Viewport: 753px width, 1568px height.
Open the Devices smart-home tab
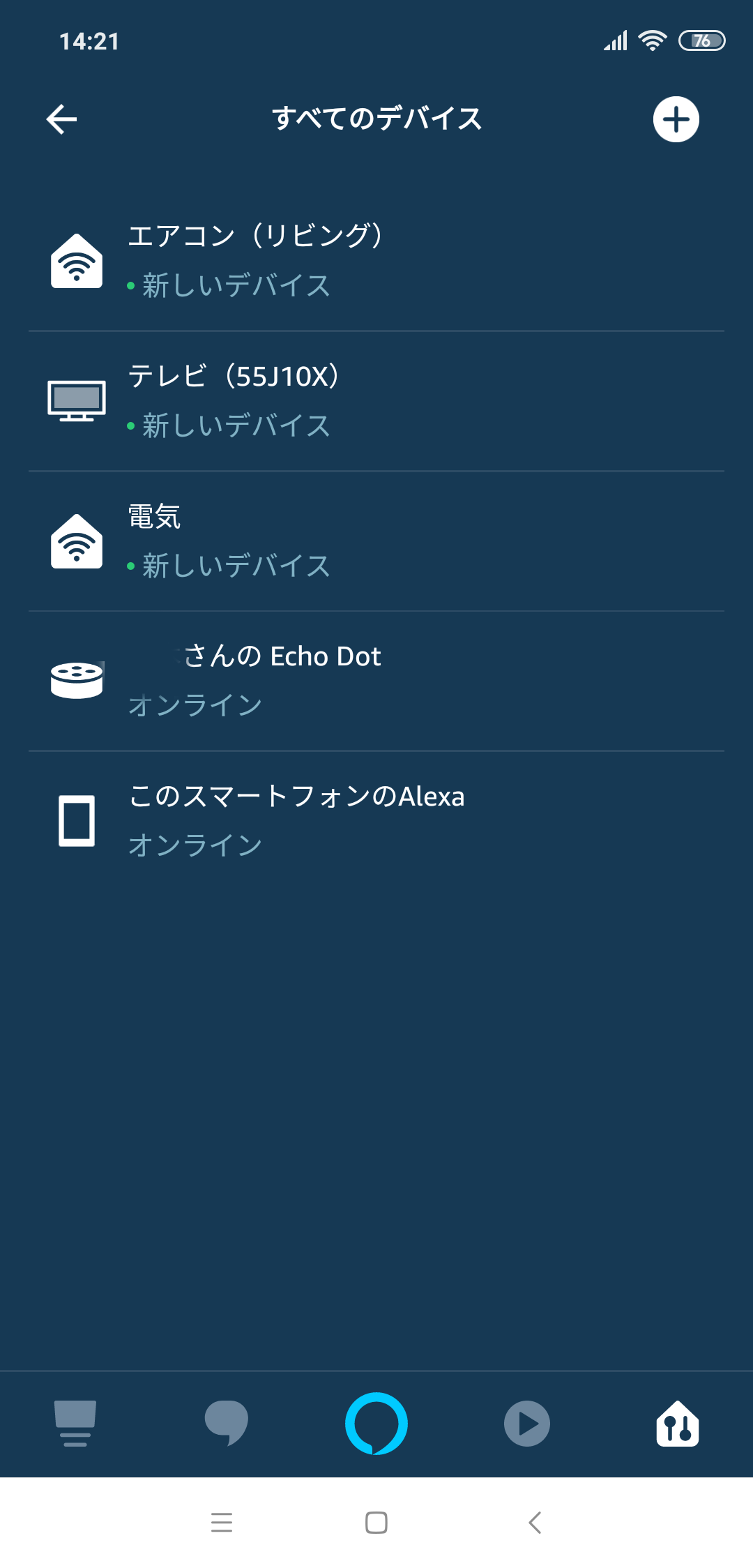coord(678,1423)
